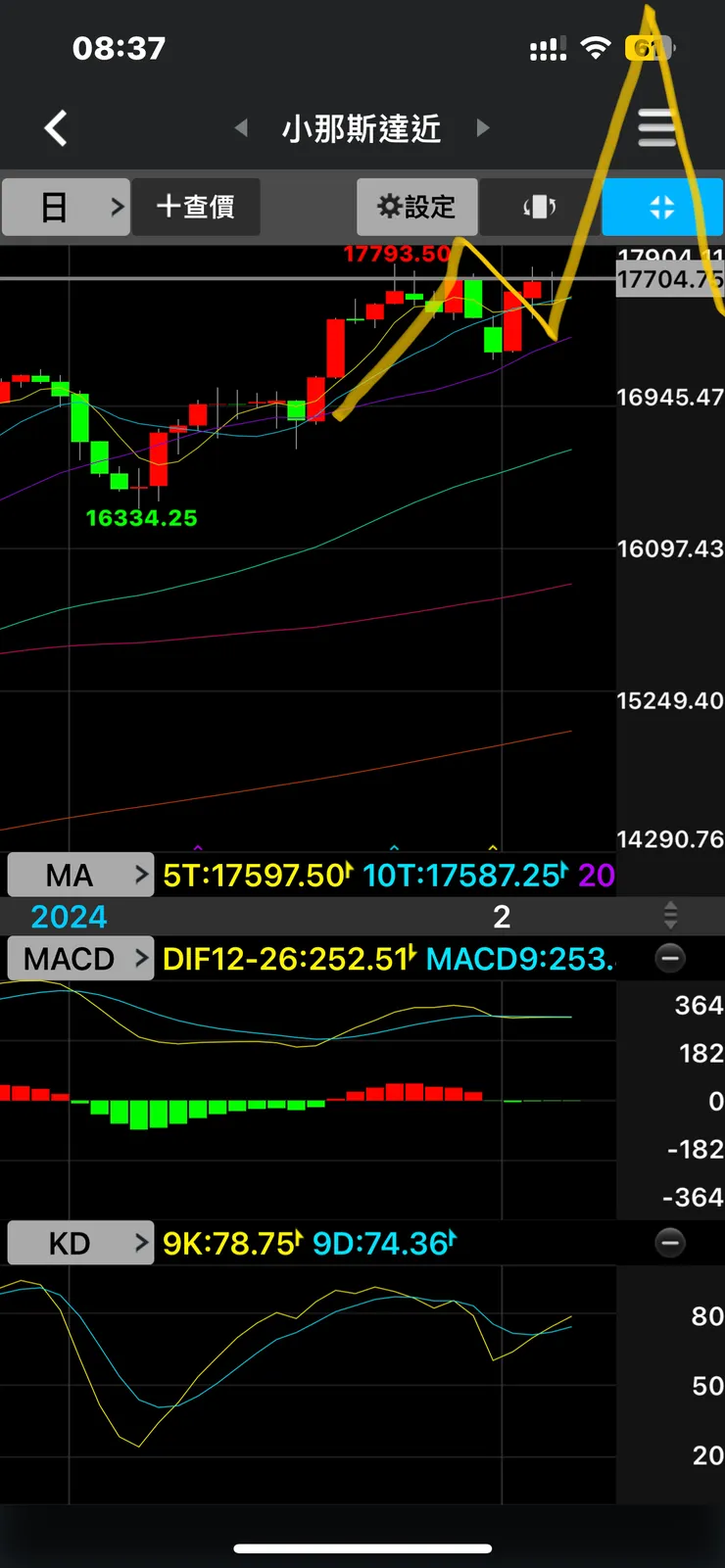
Task: Remove the MACD indicator panel
Action: pos(670,958)
